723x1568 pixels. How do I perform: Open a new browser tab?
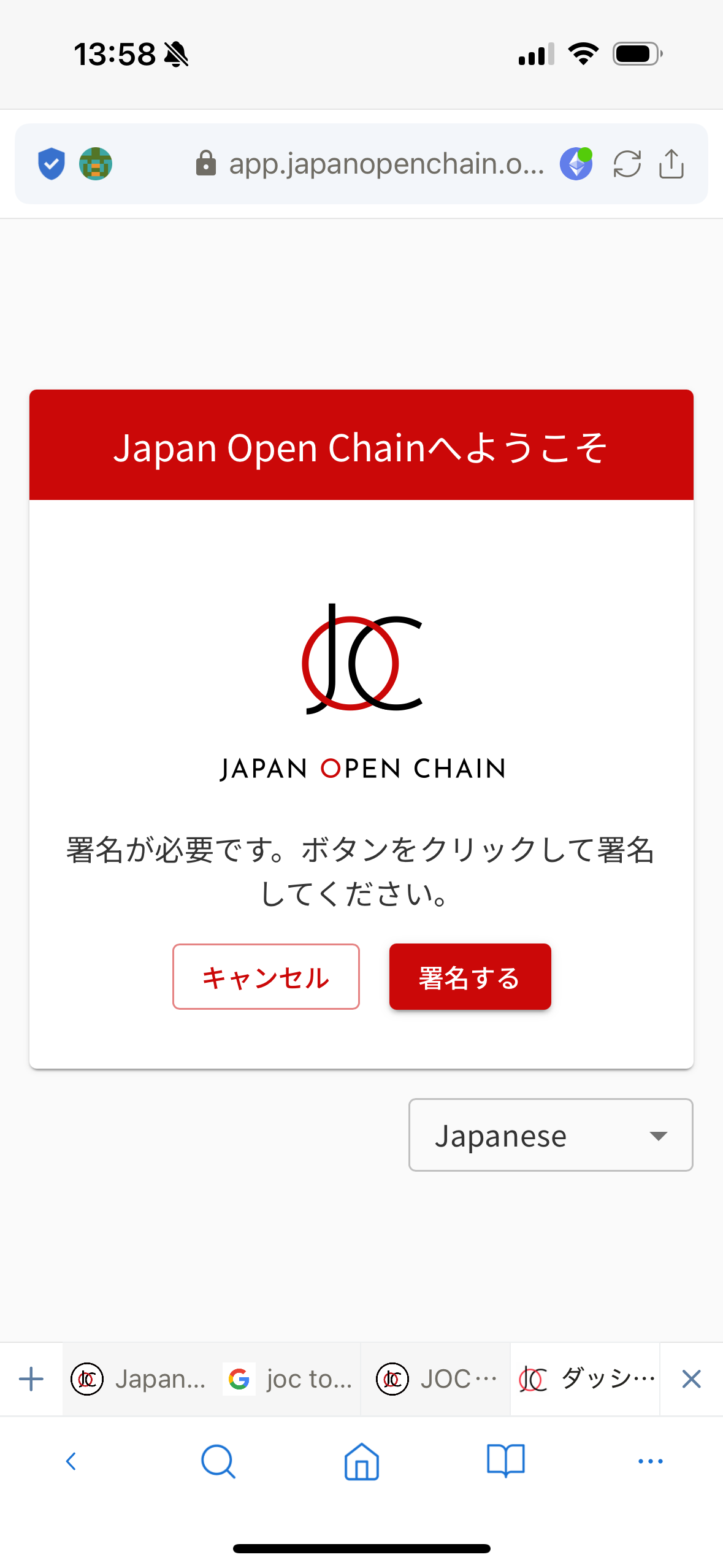31,1379
